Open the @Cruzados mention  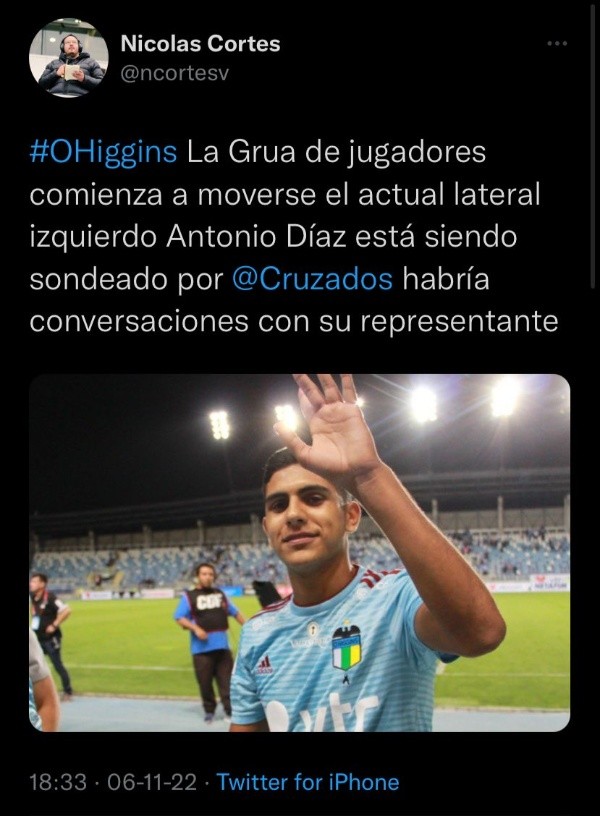[312, 279]
